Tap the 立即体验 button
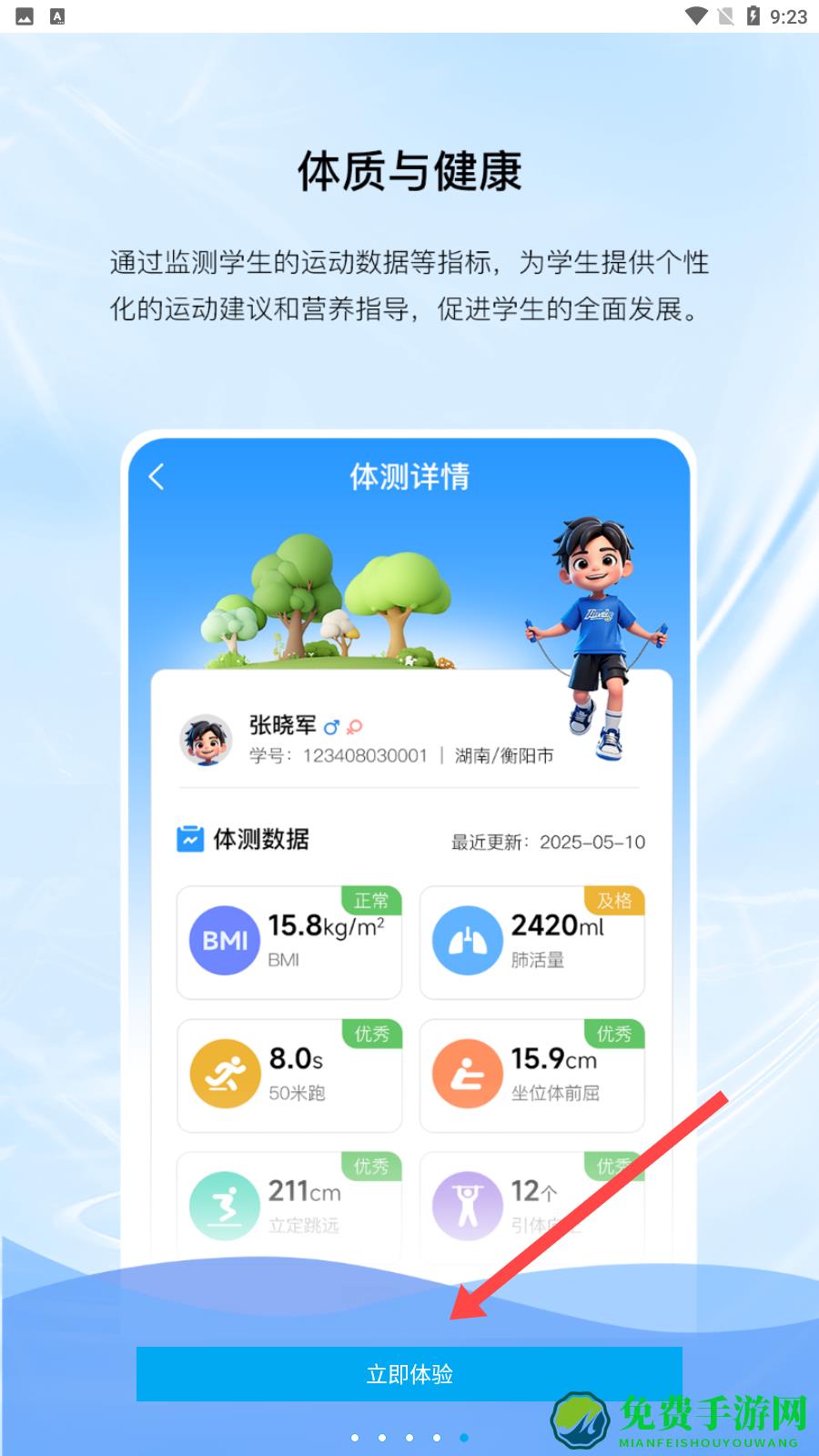819x1456 pixels. 409,1373
